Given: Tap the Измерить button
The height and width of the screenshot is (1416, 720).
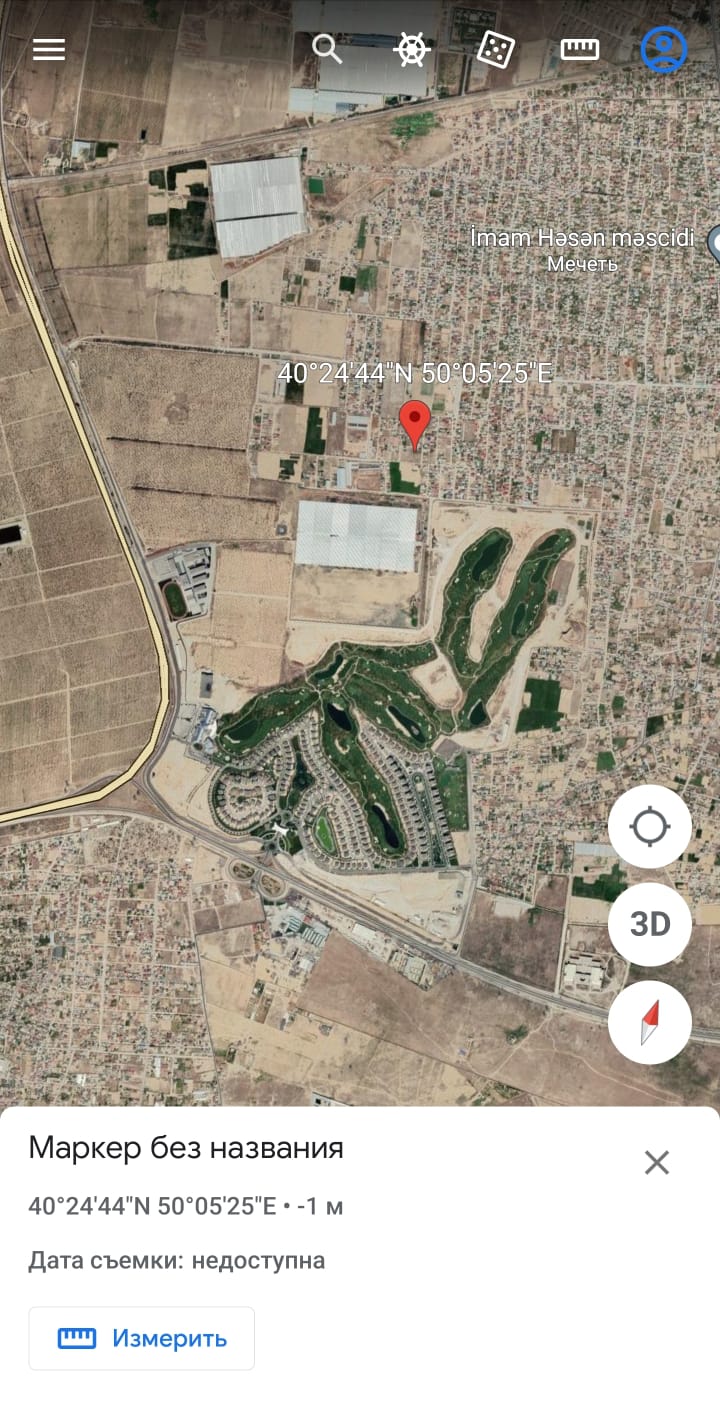Looking at the screenshot, I should 142,1338.
